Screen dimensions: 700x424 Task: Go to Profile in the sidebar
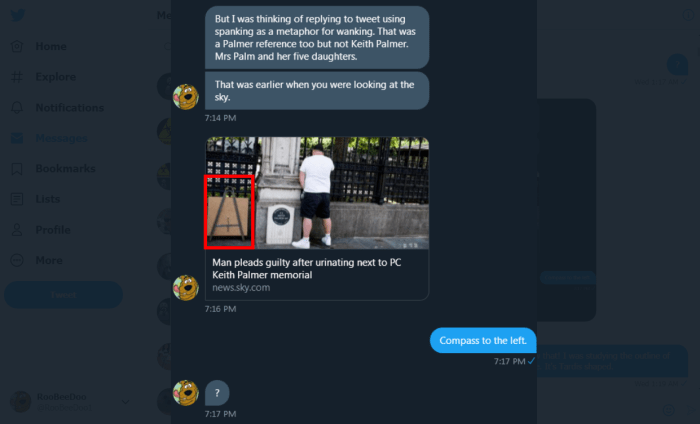(x=52, y=229)
